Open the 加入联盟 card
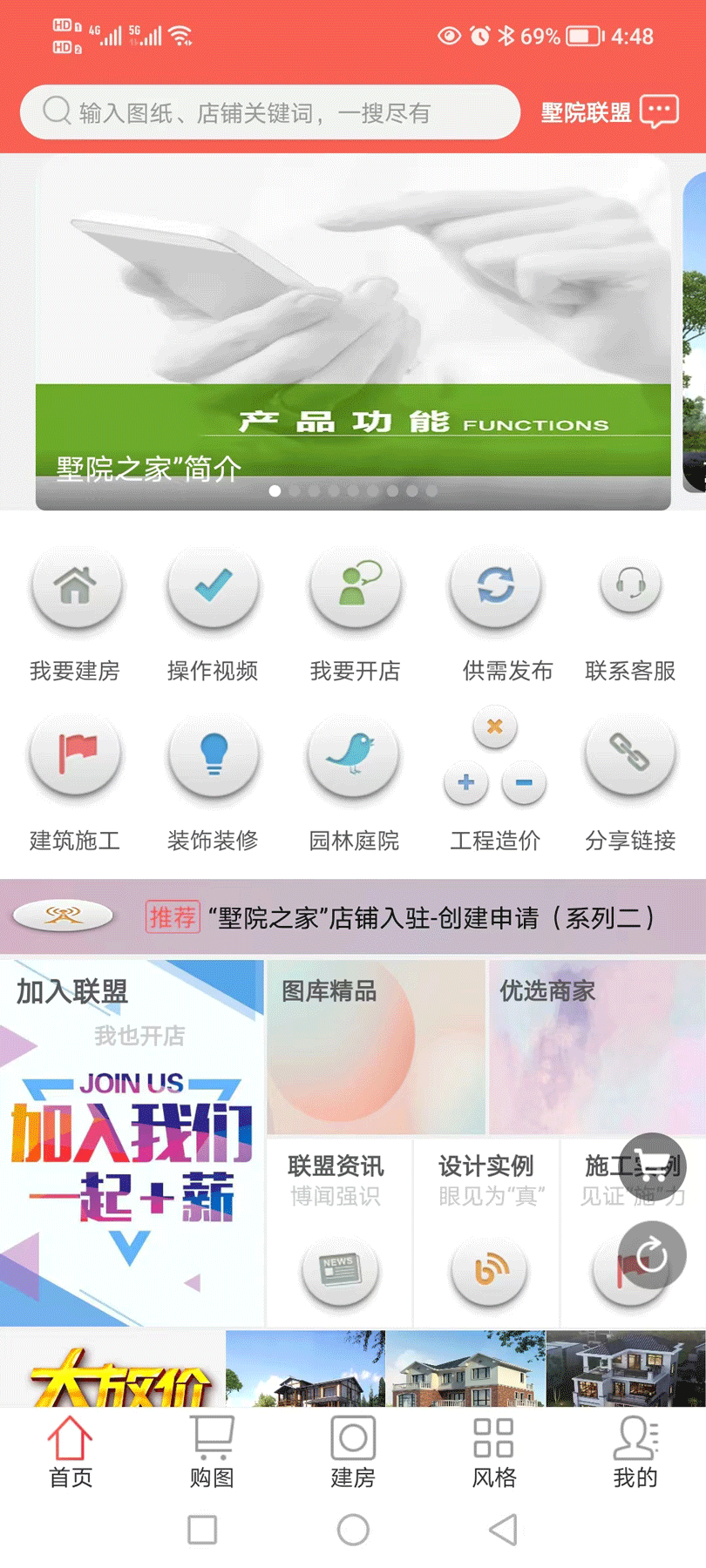Screen dimensions: 706x1568 coord(132,1141)
